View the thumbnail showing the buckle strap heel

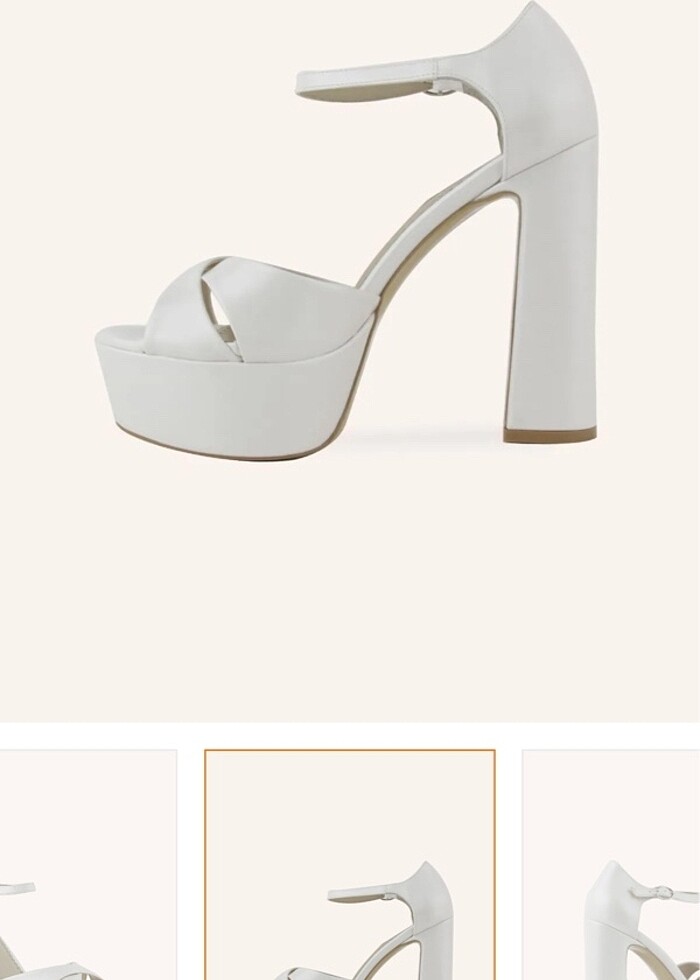(x=612, y=865)
